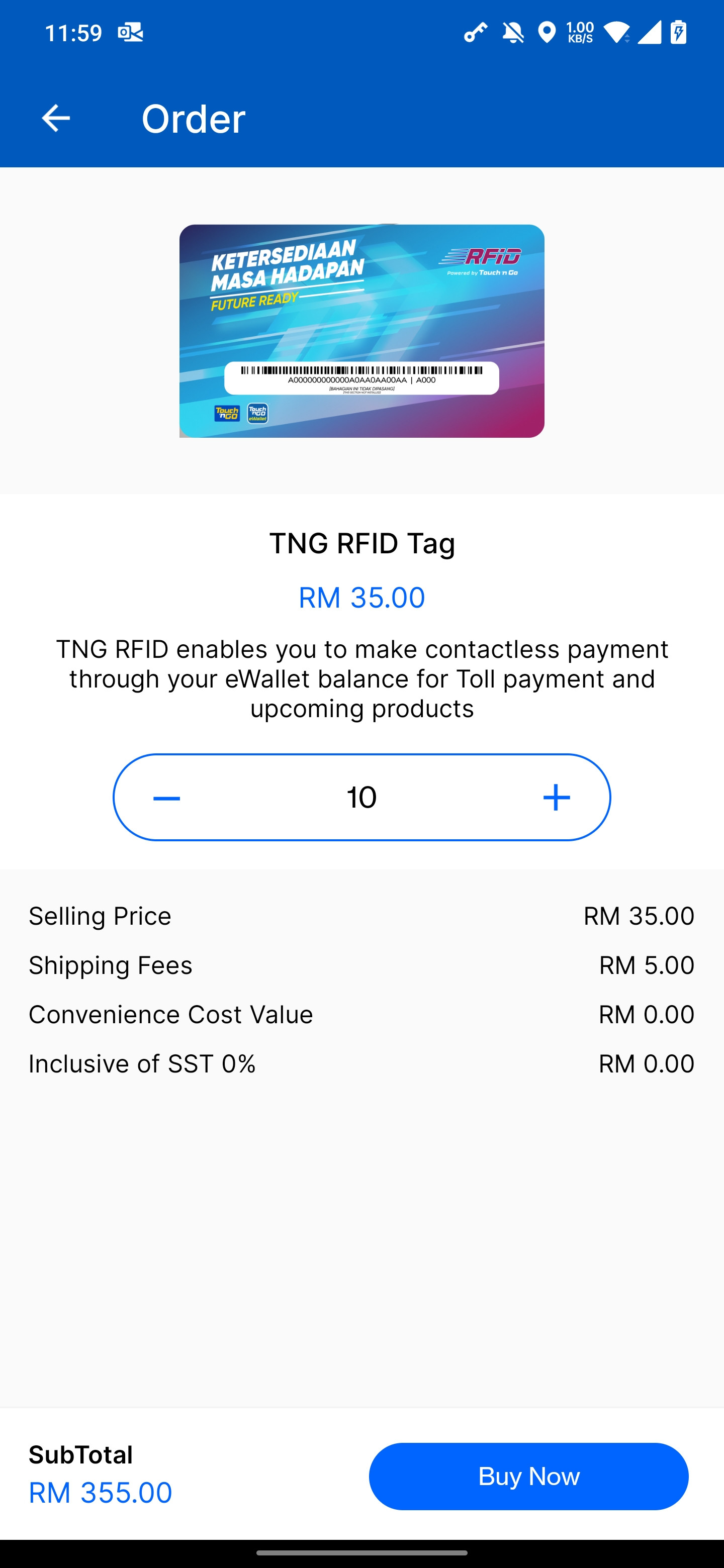Go back from the Order screen
This screenshot has height=1568, width=724.
click(55, 118)
